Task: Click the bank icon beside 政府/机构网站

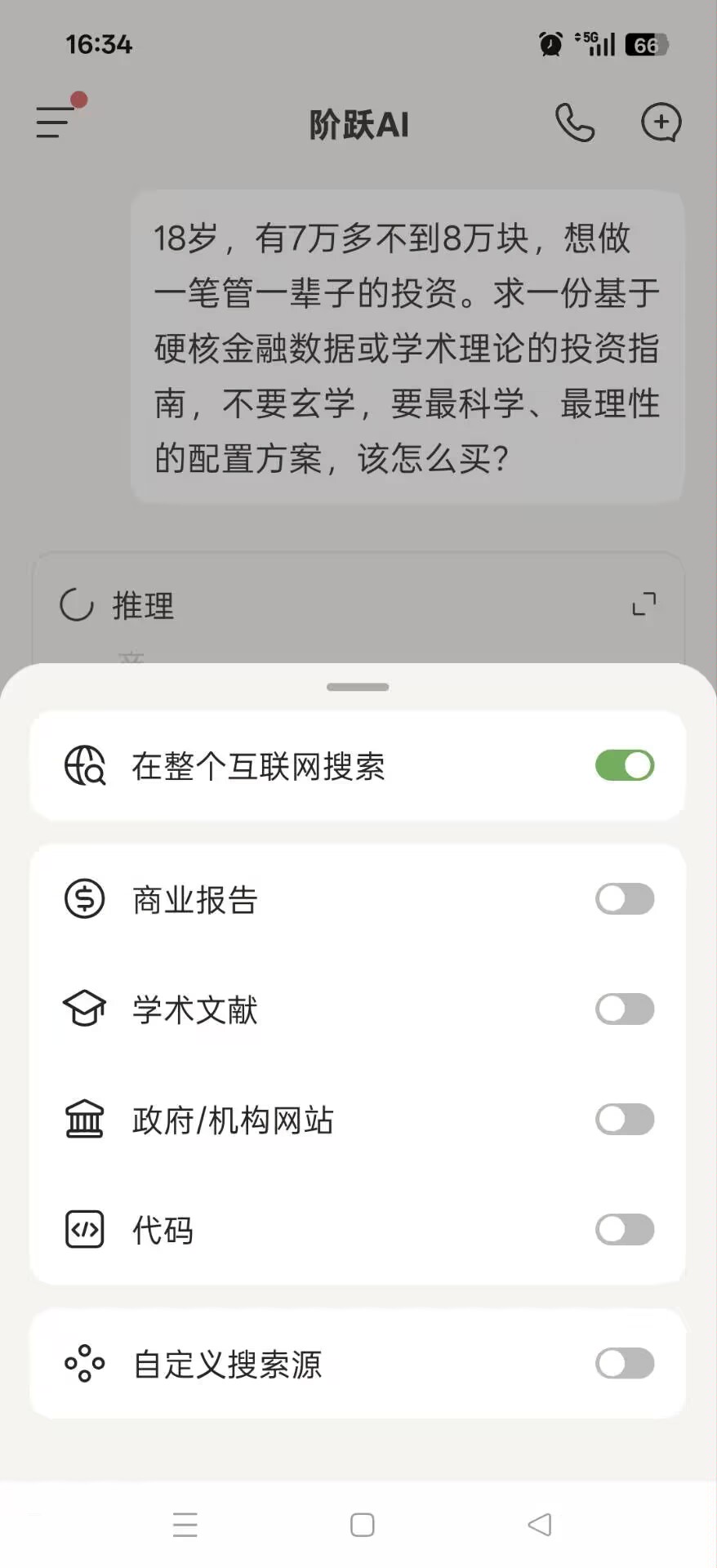Action: [x=84, y=1119]
